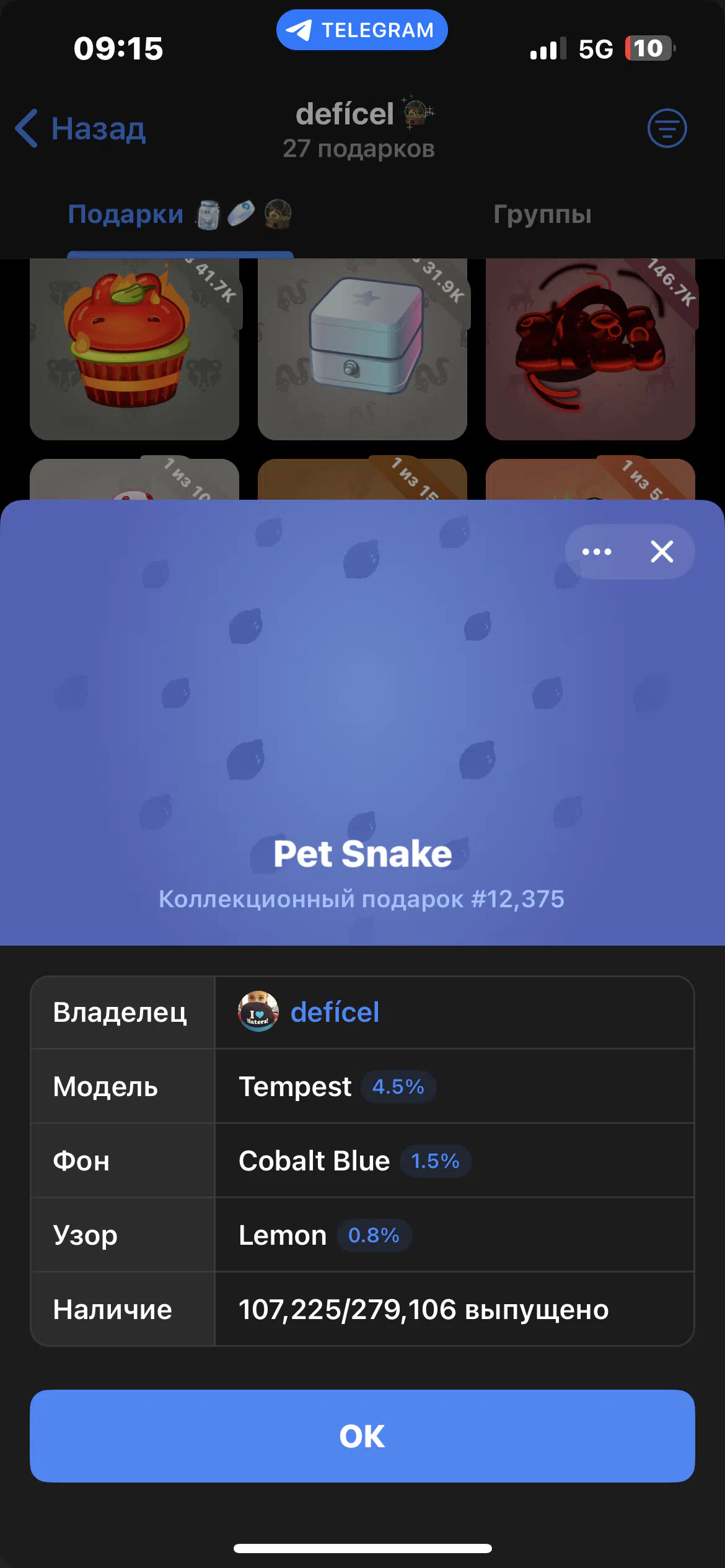The width and height of the screenshot is (725, 1568).
Task: Open the cupcake gift tile
Action: tap(134, 349)
